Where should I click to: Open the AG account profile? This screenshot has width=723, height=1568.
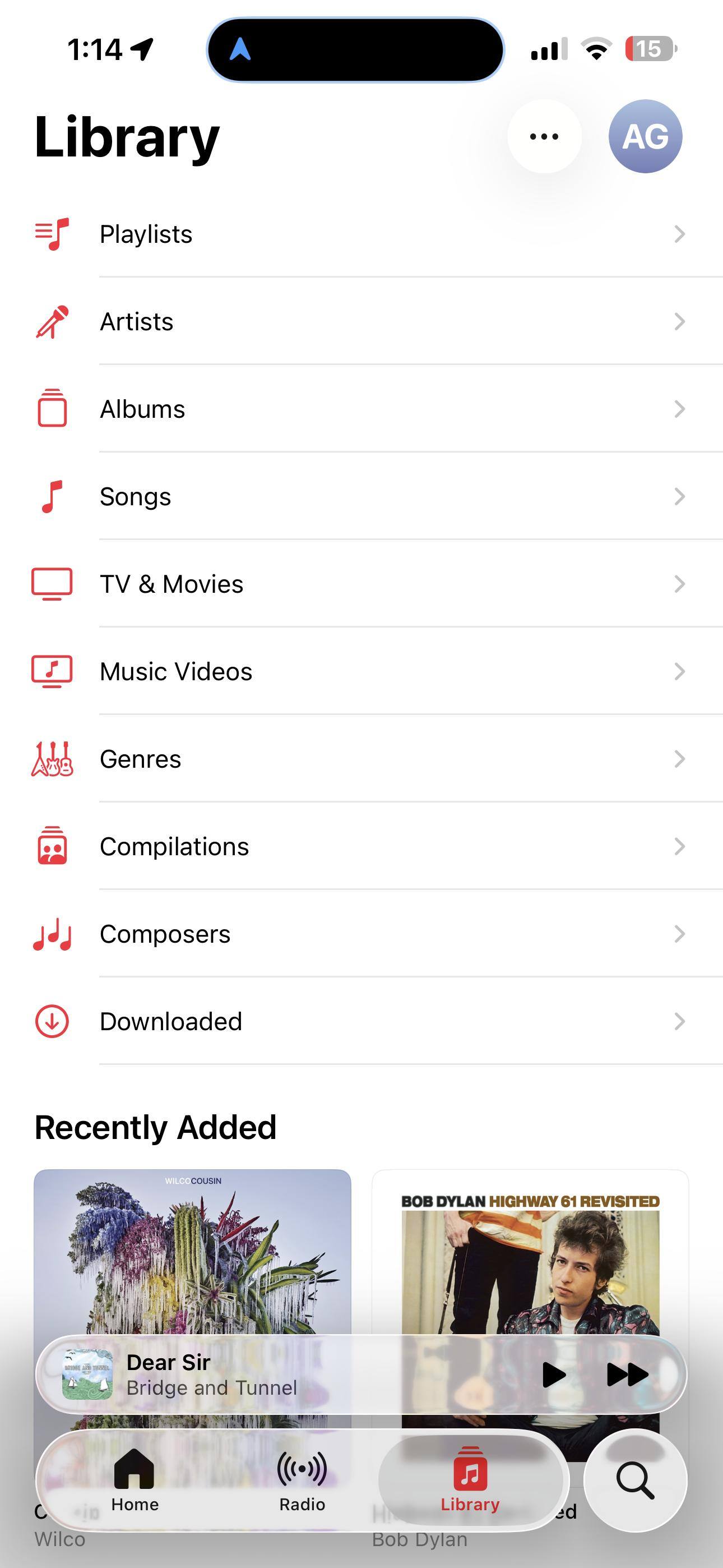[645, 136]
